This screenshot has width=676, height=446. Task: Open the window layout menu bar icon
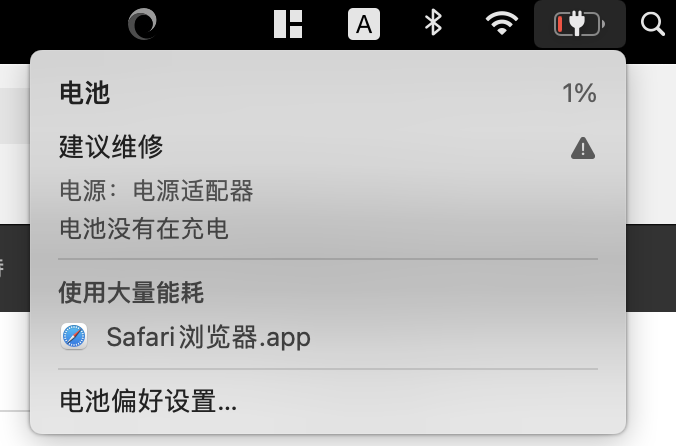coord(288,24)
